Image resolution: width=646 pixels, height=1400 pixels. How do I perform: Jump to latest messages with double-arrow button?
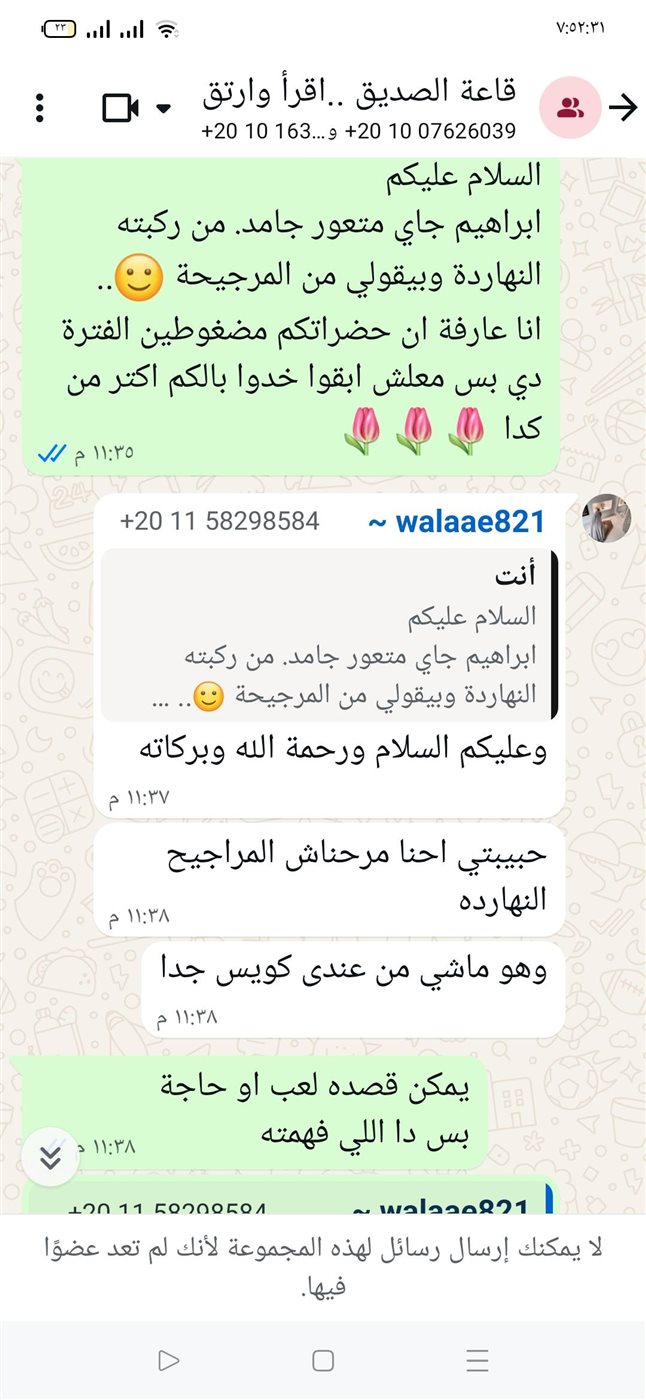pos(51,1157)
